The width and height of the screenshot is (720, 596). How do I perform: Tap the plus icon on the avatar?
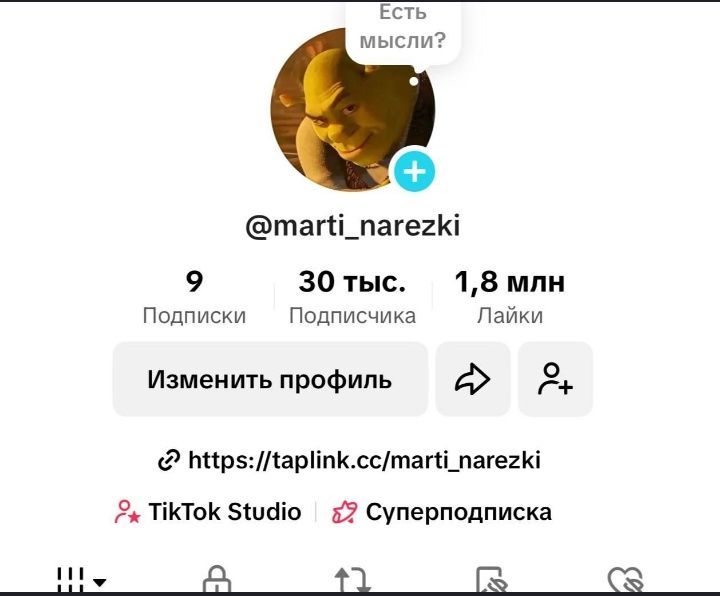click(x=414, y=172)
